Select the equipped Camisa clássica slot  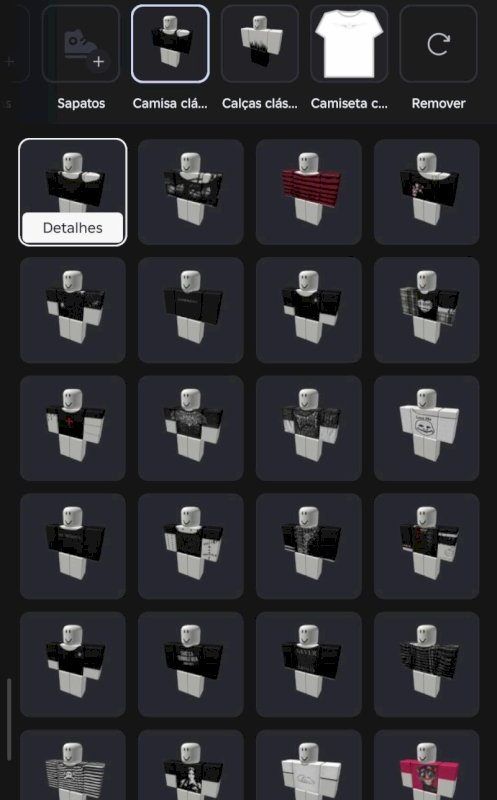point(170,44)
